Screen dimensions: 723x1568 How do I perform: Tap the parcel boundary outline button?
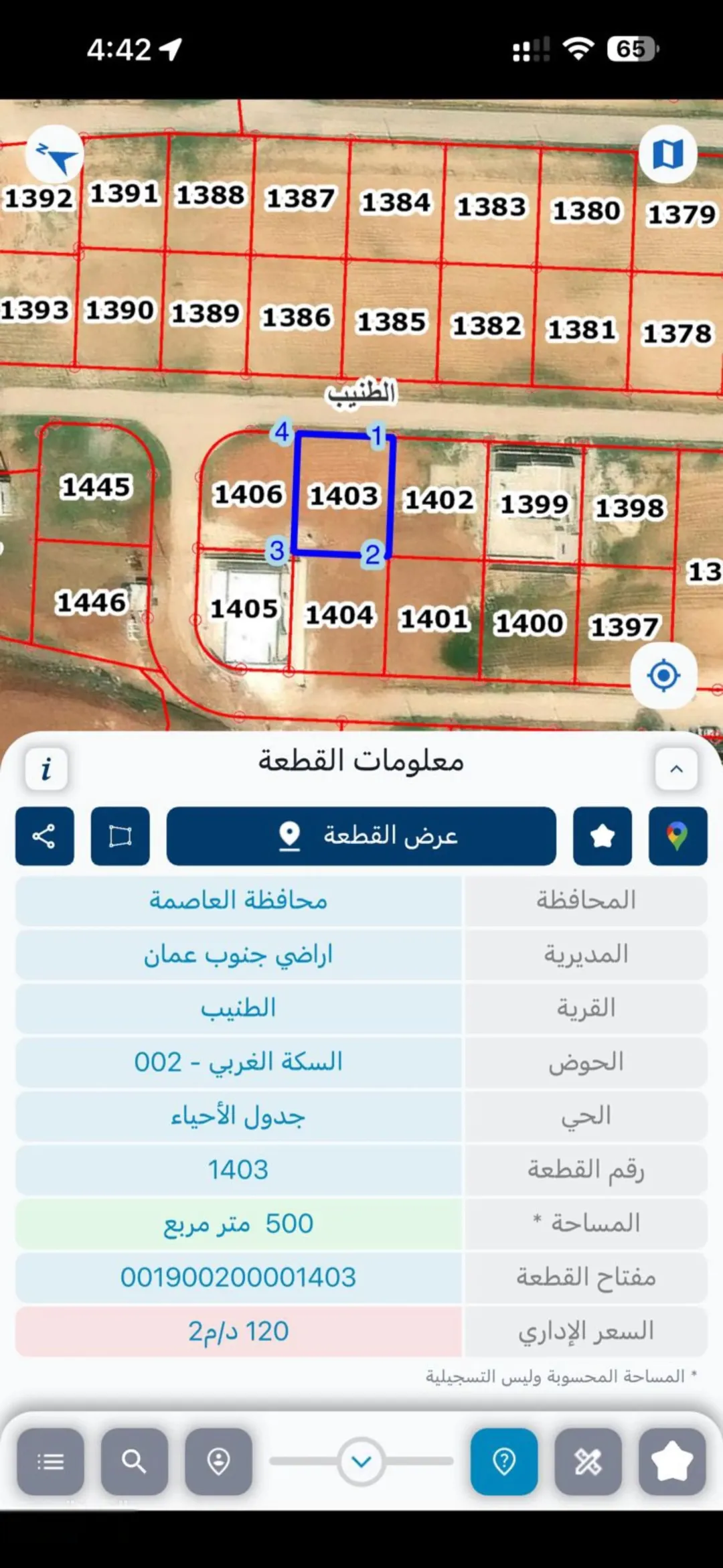[x=120, y=836]
